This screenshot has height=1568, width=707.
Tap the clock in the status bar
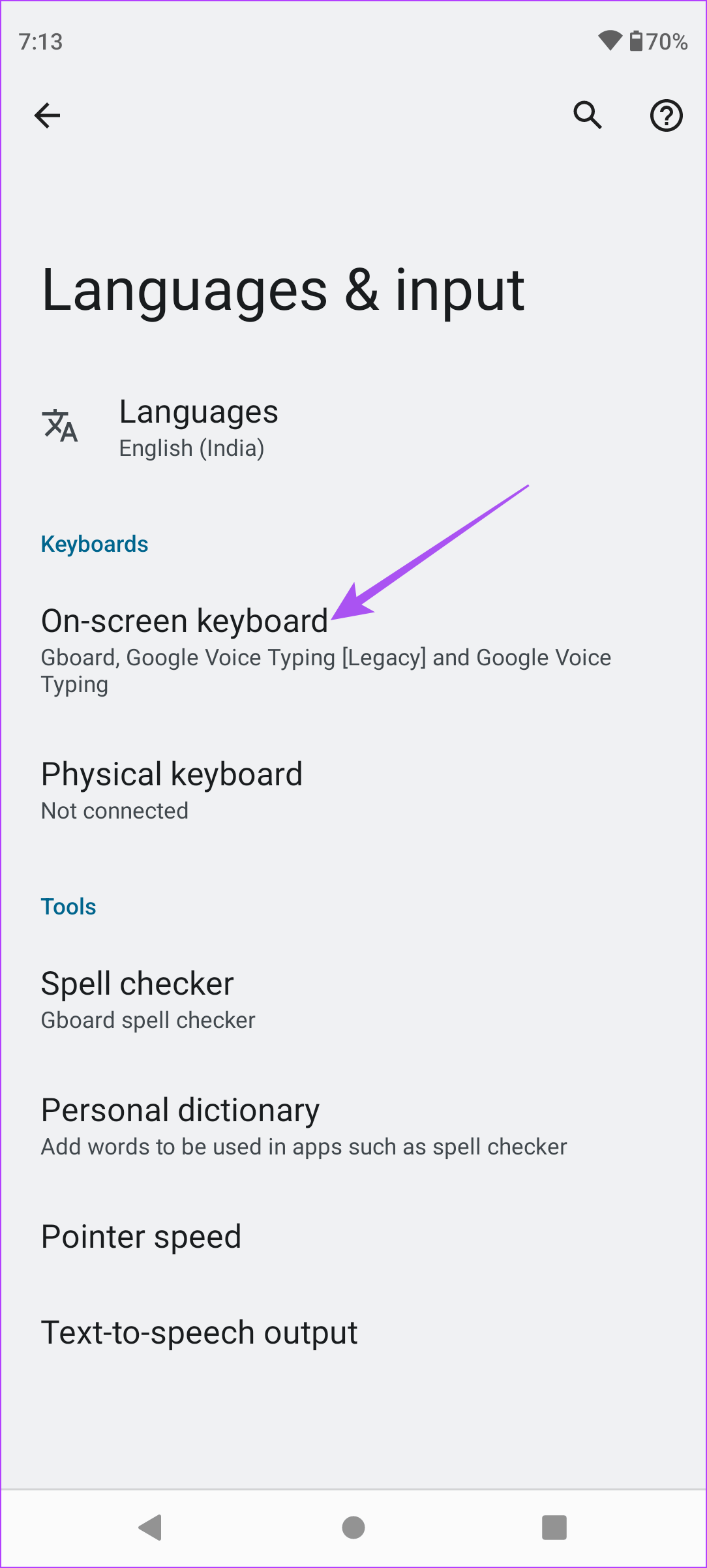tap(41, 40)
